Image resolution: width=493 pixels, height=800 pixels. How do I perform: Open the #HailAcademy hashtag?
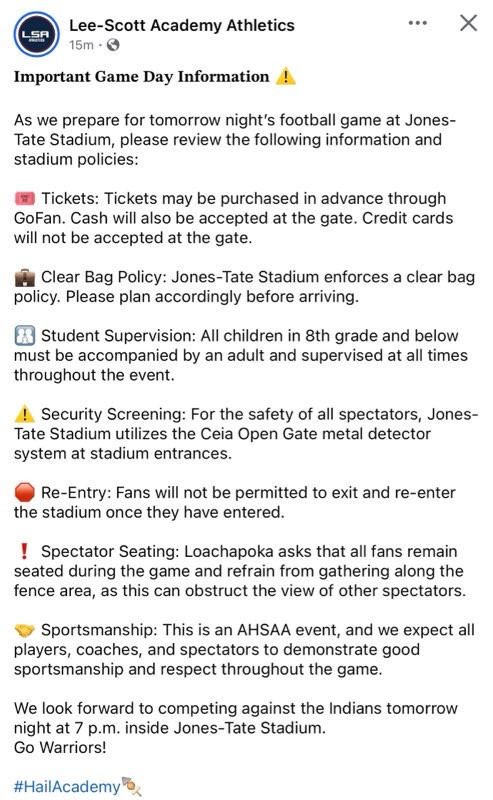[67, 786]
